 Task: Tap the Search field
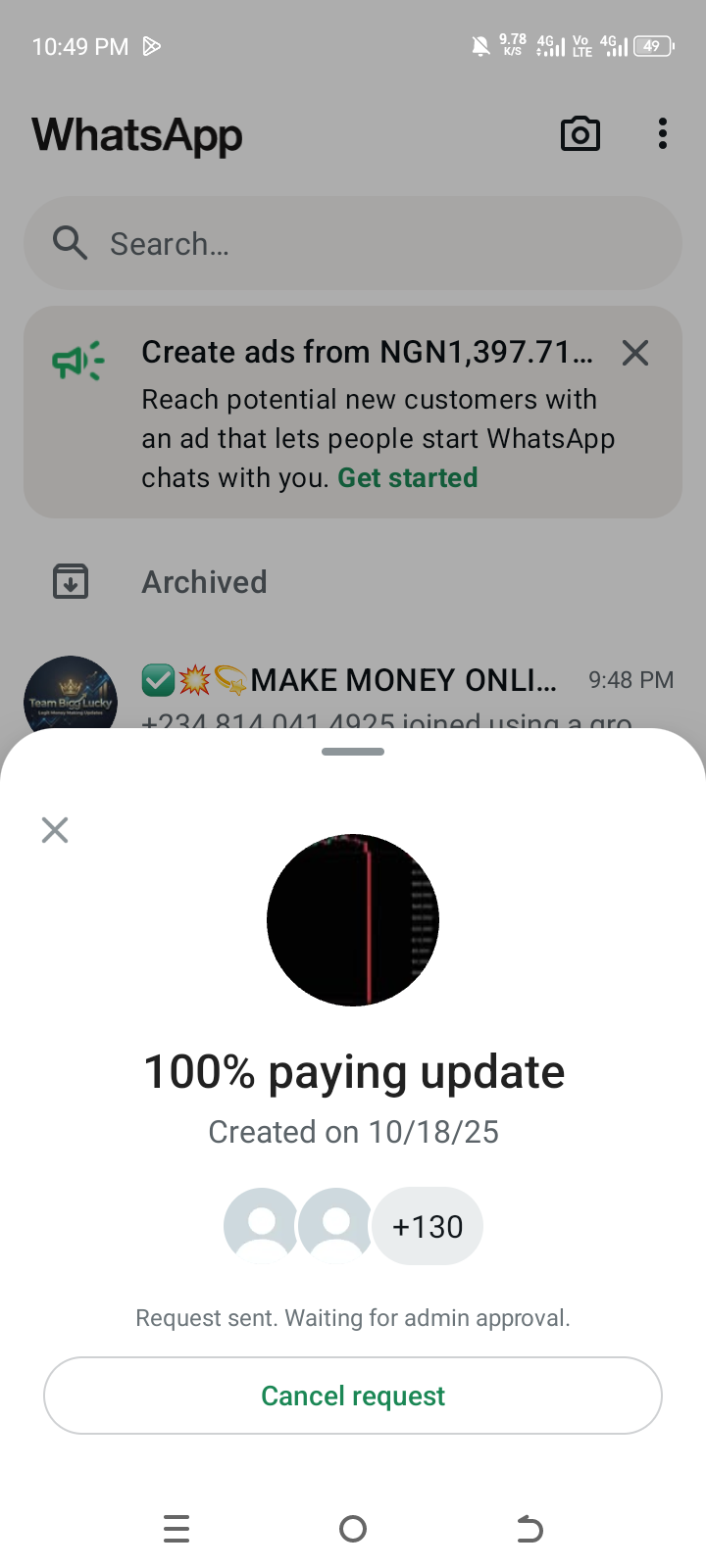tap(353, 243)
